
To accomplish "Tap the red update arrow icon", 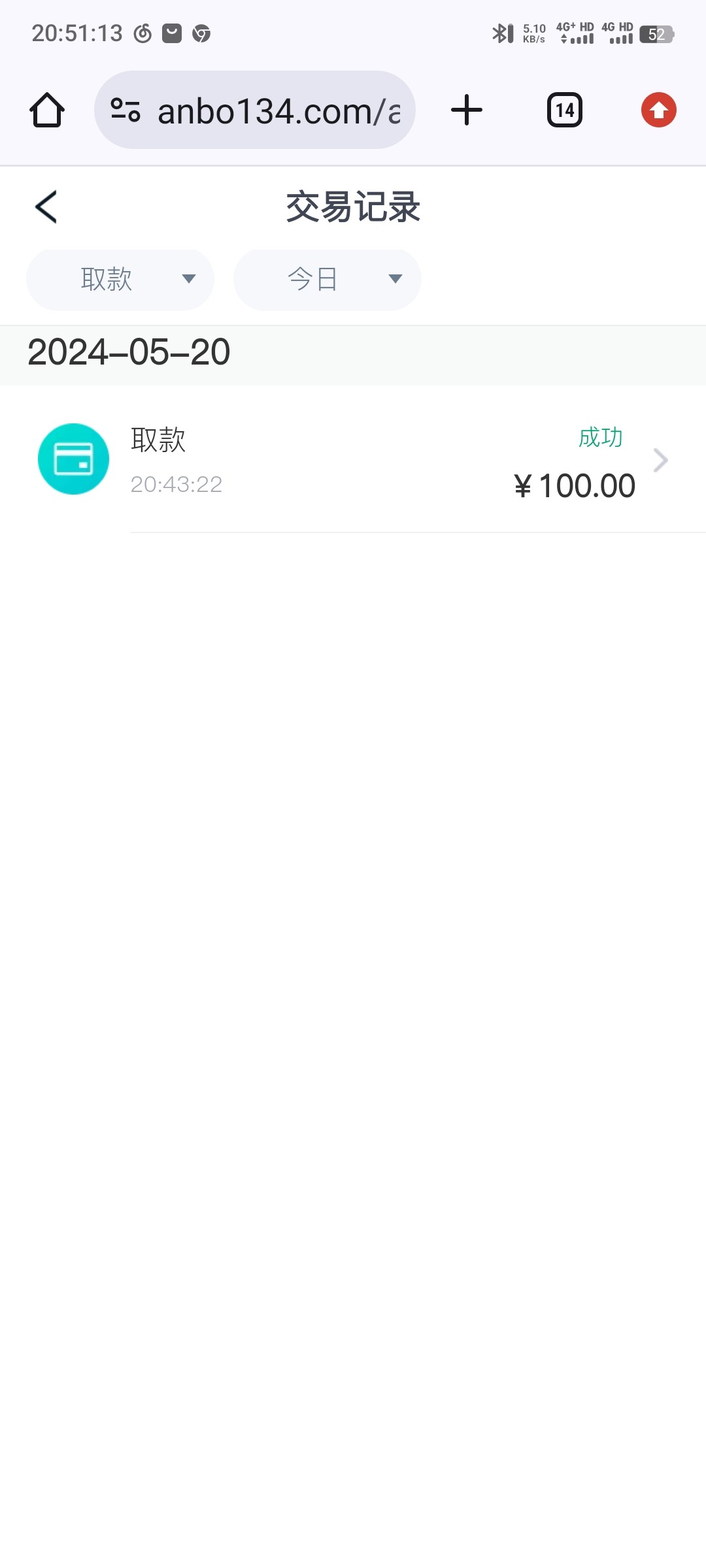I will 659,110.
